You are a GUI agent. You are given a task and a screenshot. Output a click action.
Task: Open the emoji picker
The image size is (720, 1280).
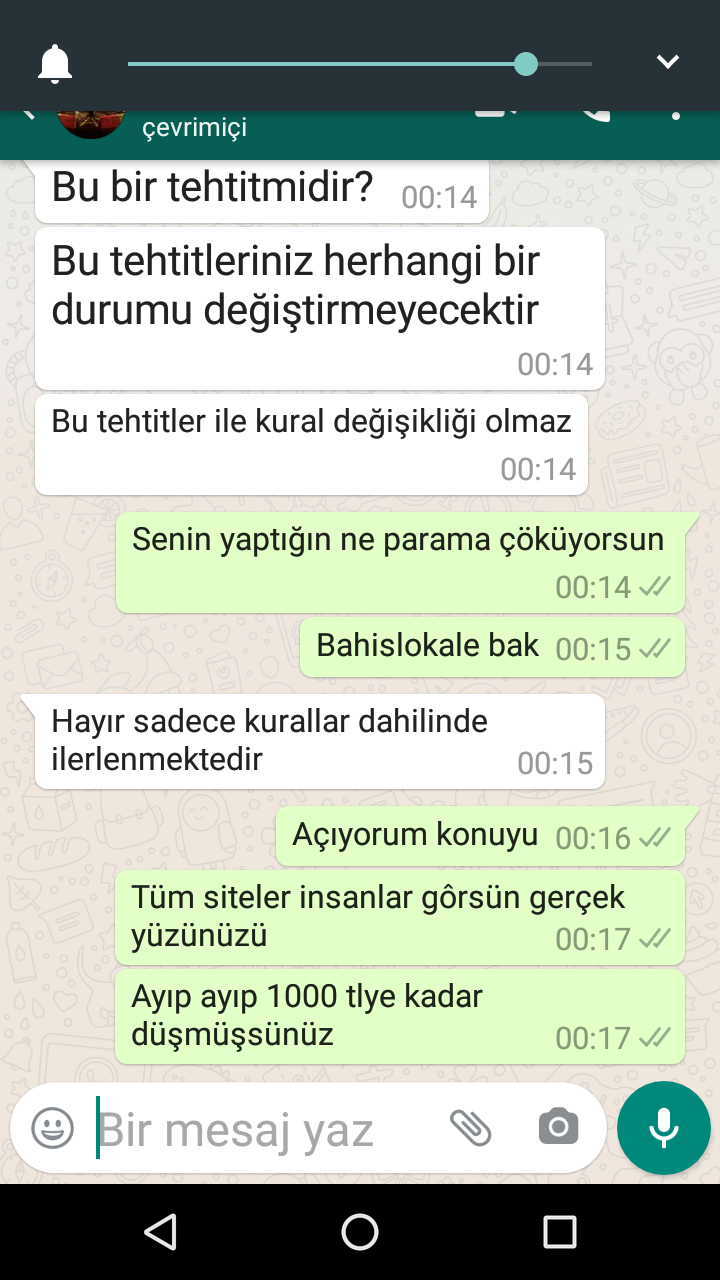[x=53, y=1129]
